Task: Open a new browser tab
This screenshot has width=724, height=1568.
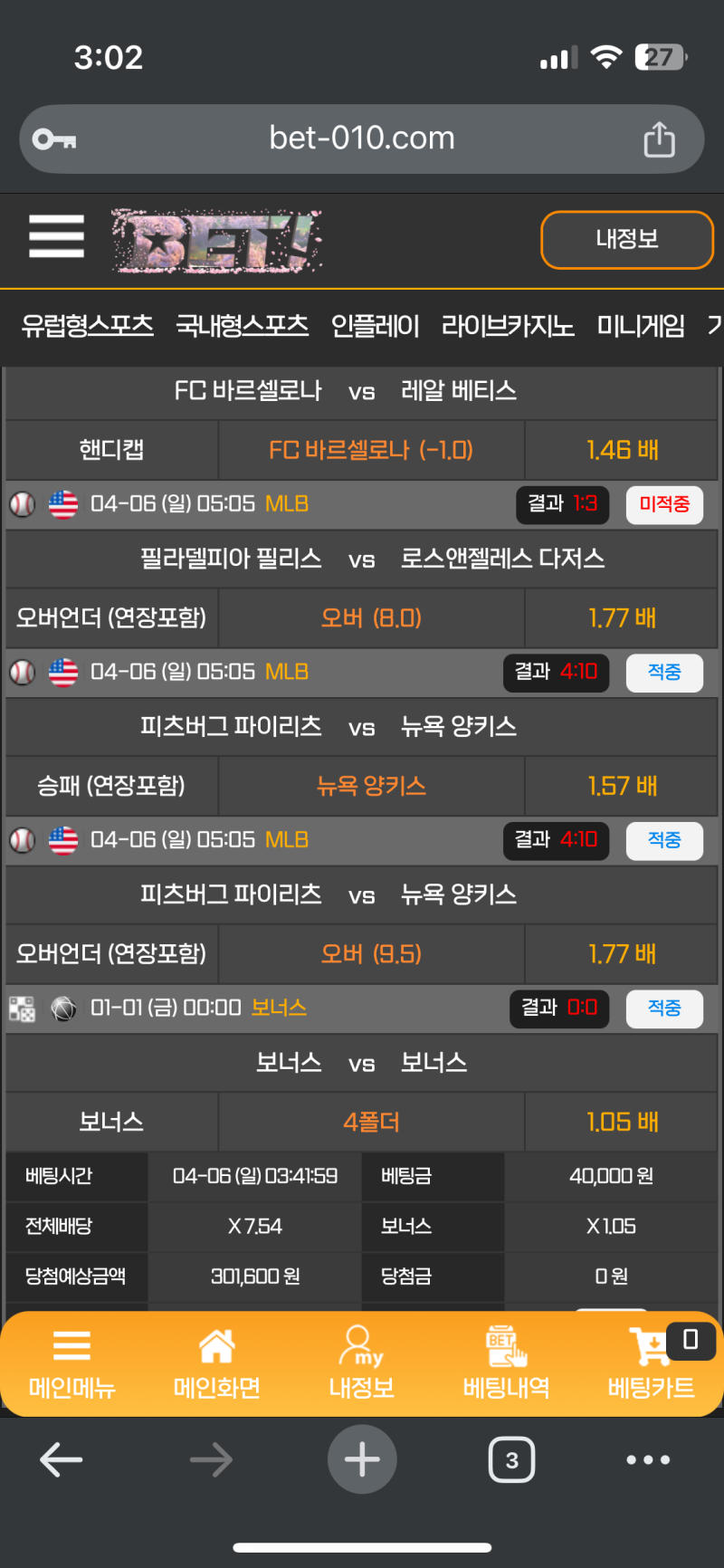Action: pos(362,1459)
